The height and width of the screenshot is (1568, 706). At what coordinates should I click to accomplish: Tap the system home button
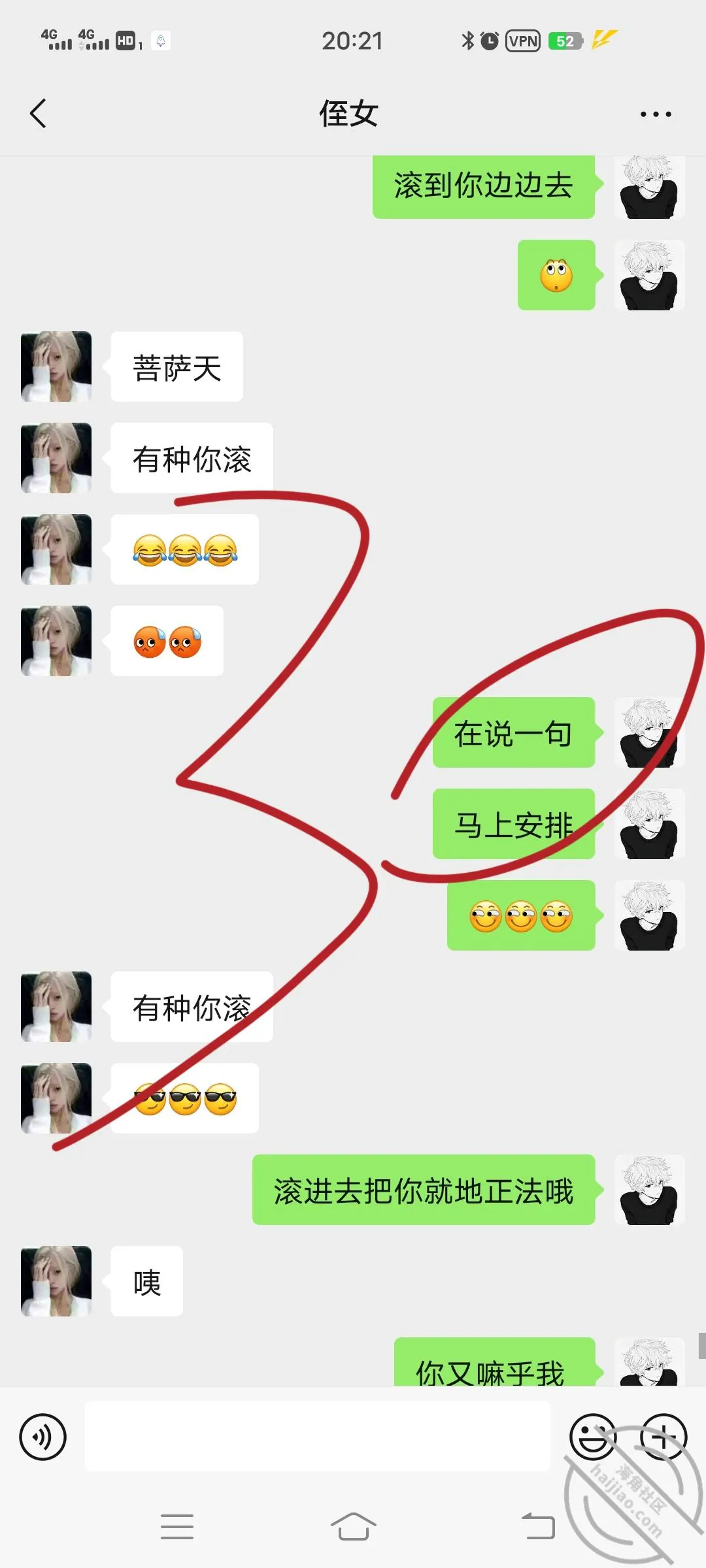pos(353,1527)
